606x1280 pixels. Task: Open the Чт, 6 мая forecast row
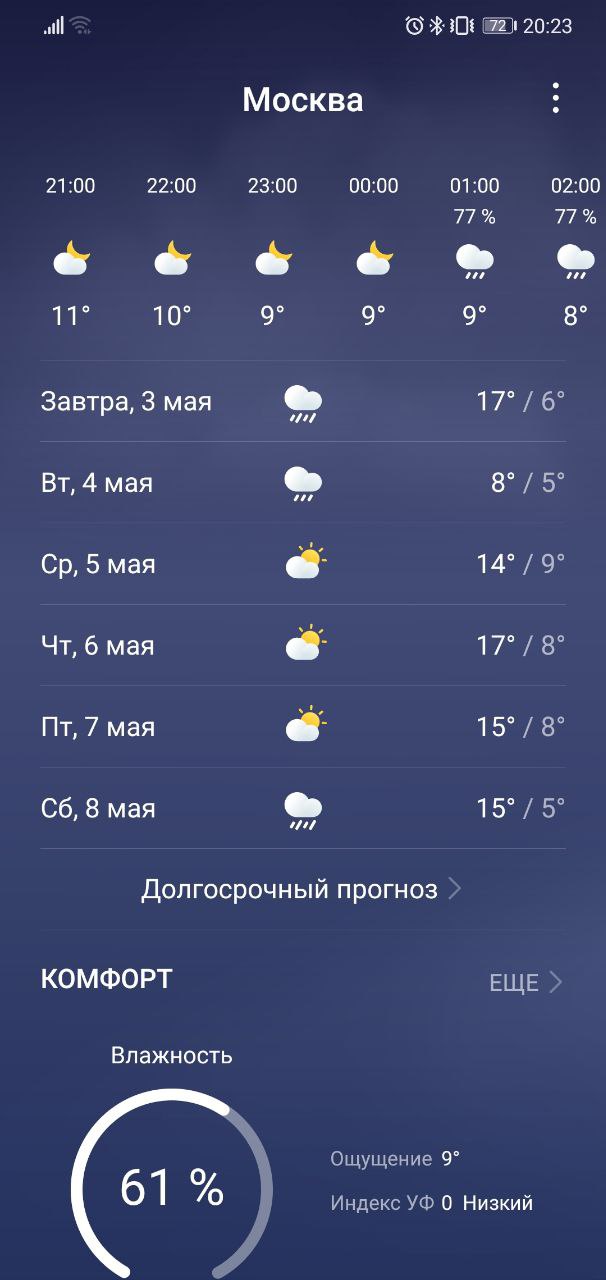point(303,645)
